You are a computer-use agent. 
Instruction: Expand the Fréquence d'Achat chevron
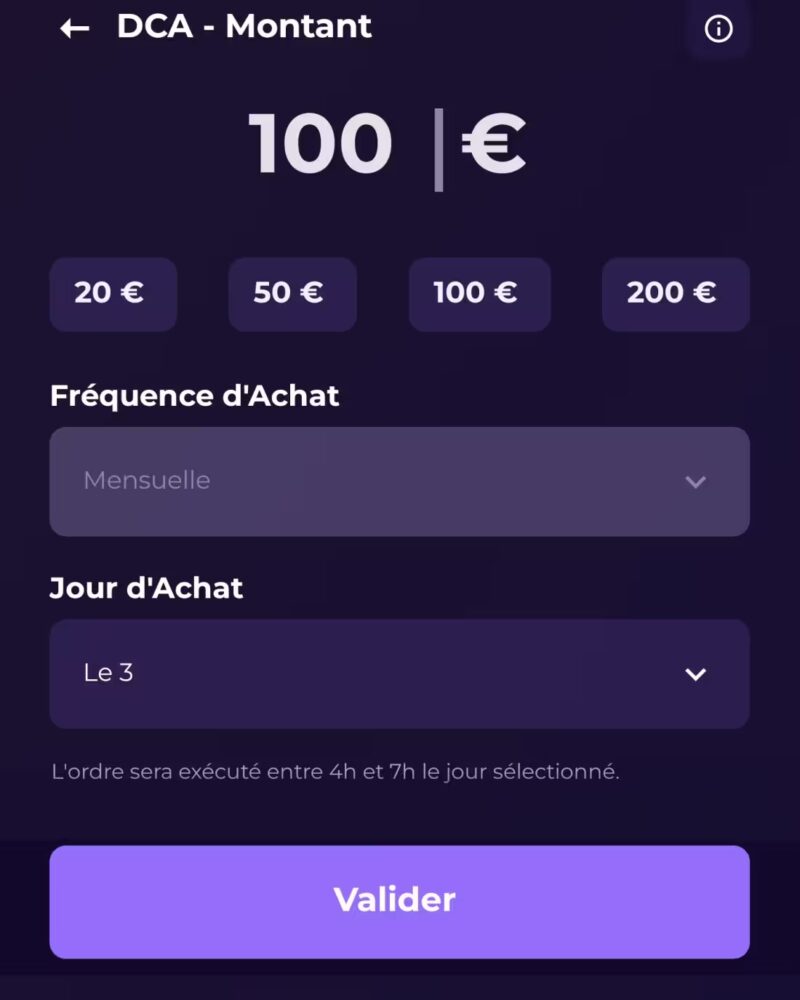(x=697, y=482)
